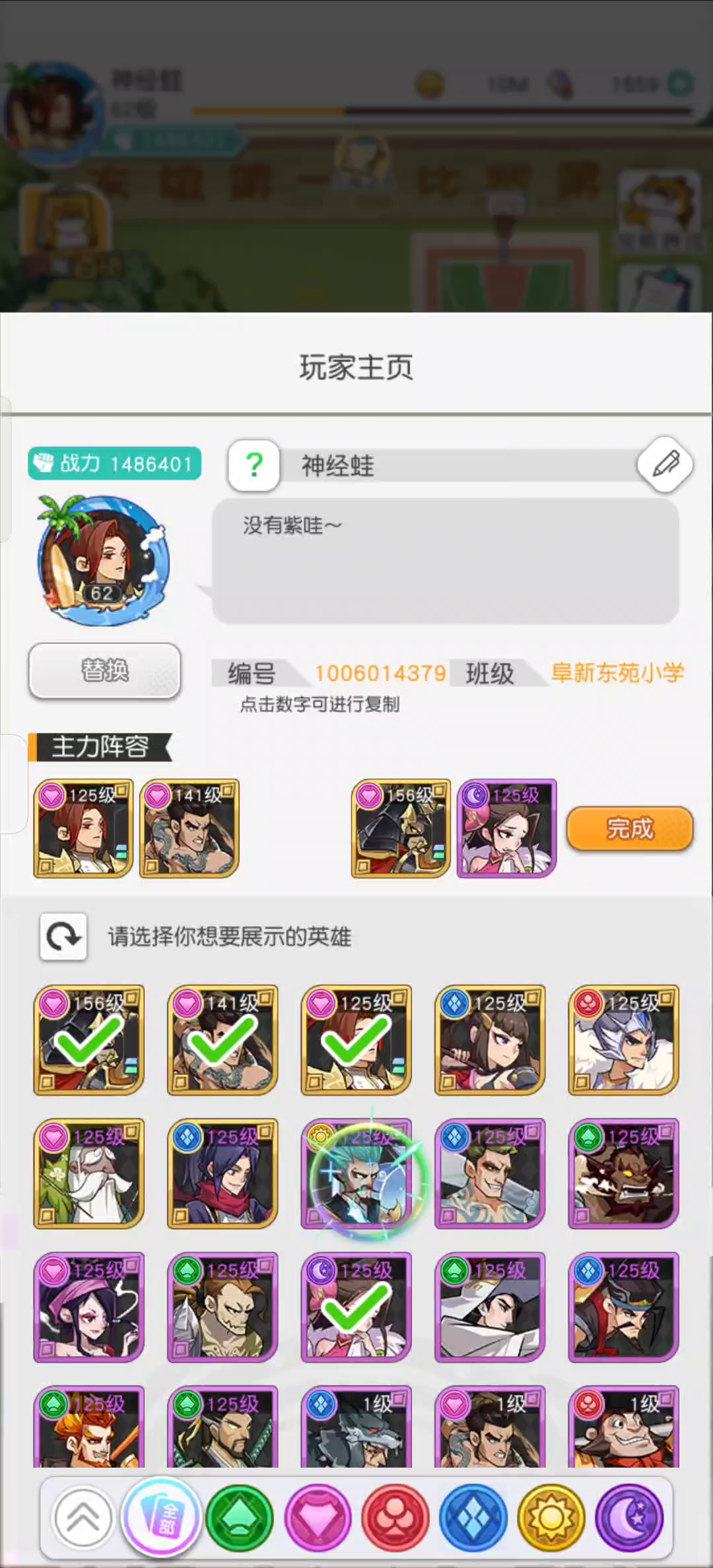
Task: Tap the 替换 button under the avatar
Action: [x=104, y=670]
